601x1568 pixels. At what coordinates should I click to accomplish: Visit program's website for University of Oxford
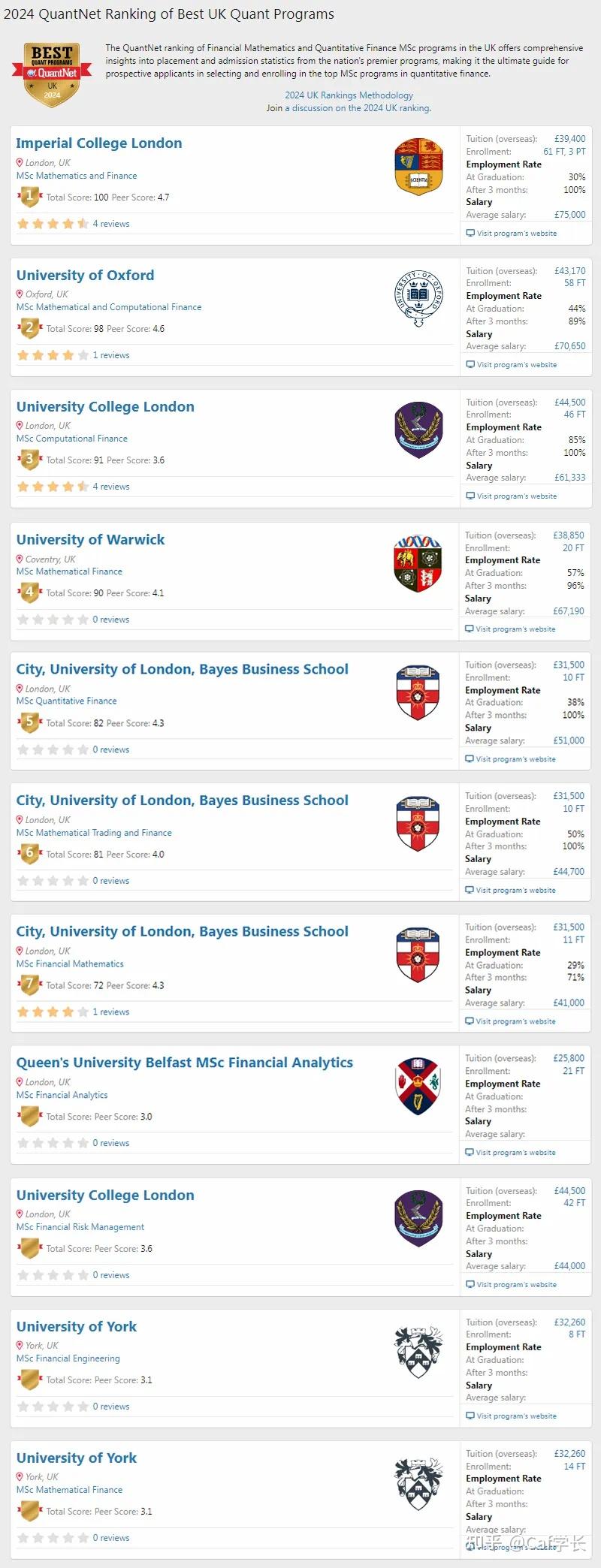(x=516, y=365)
